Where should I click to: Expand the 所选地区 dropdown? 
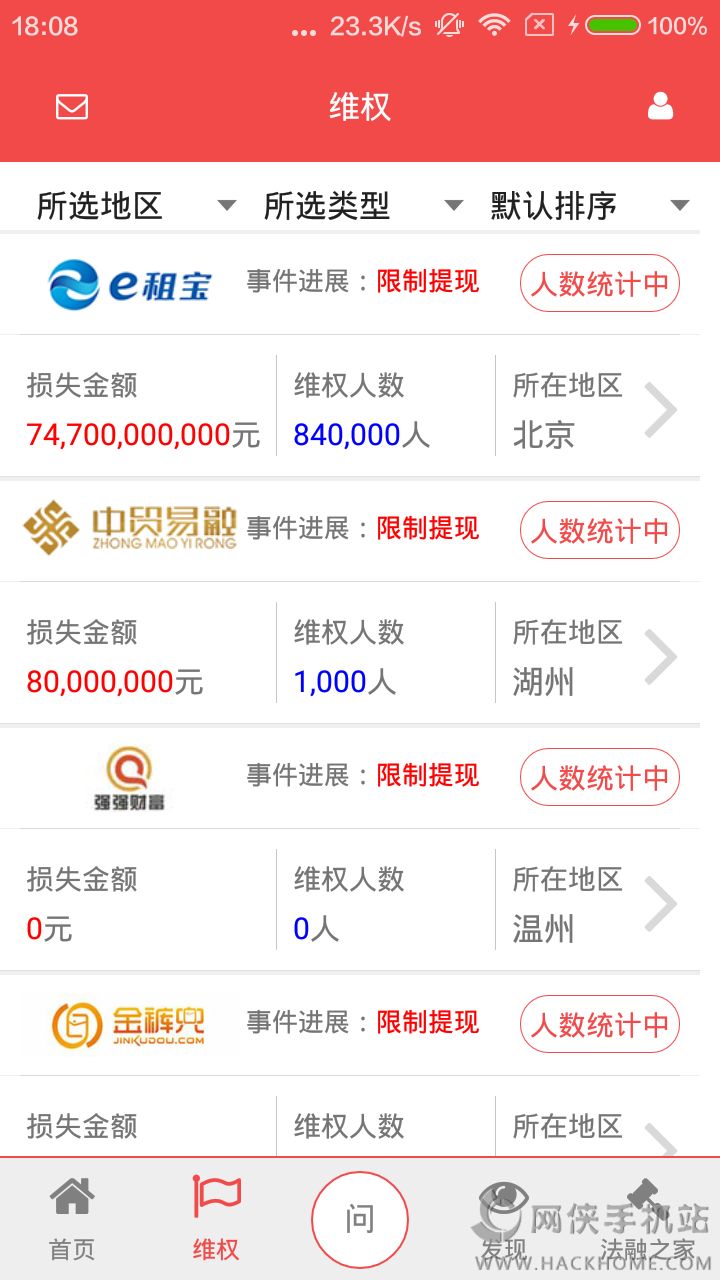(135, 206)
